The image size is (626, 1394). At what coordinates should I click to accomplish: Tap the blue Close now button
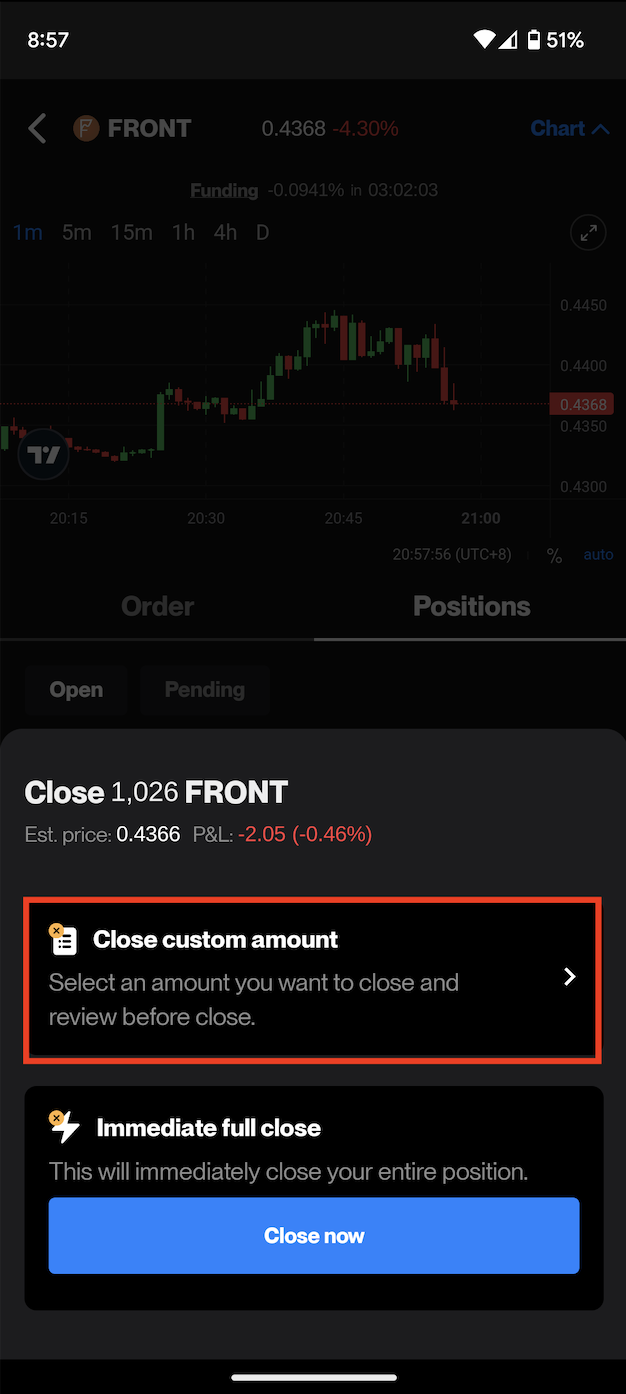[x=314, y=1236]
